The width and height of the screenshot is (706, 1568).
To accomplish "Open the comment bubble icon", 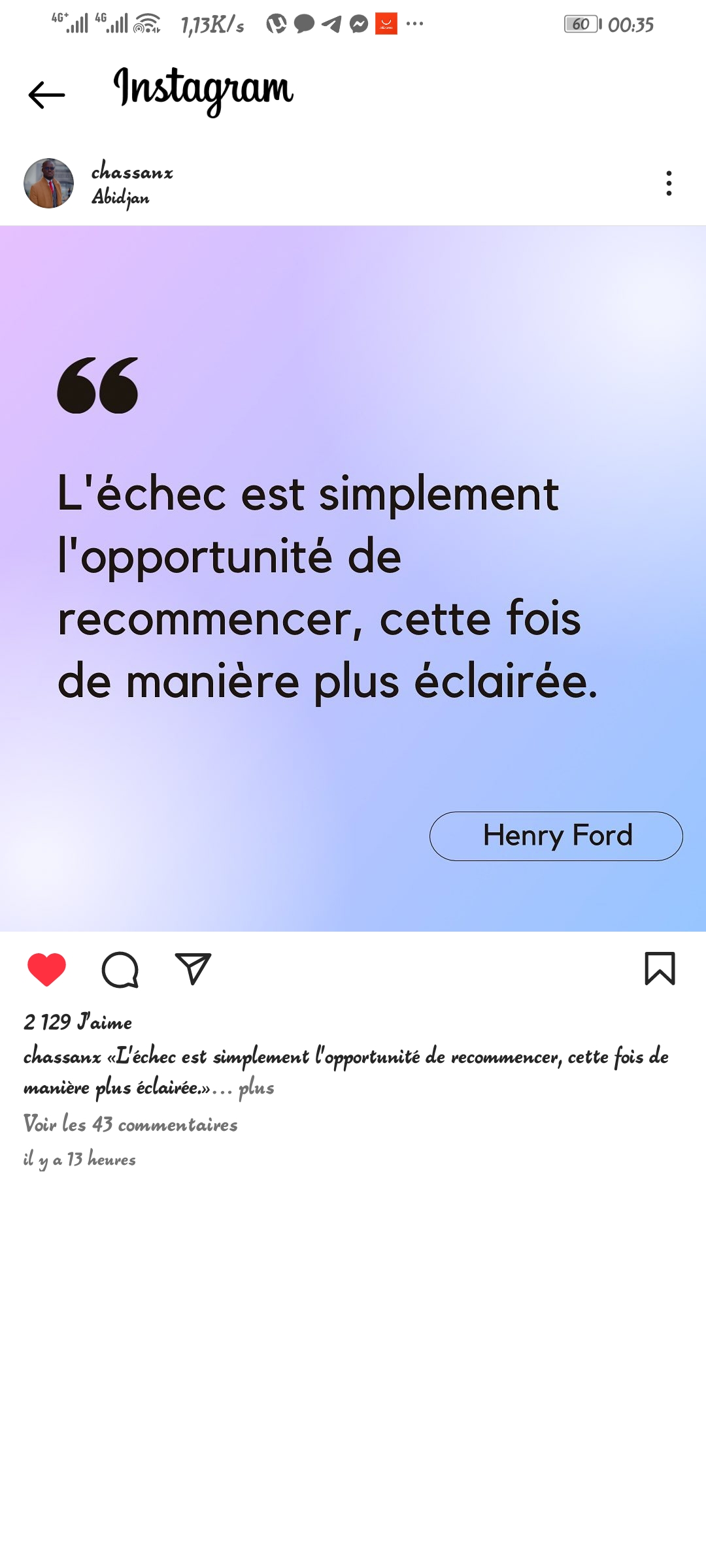I will tap(120, 969).
